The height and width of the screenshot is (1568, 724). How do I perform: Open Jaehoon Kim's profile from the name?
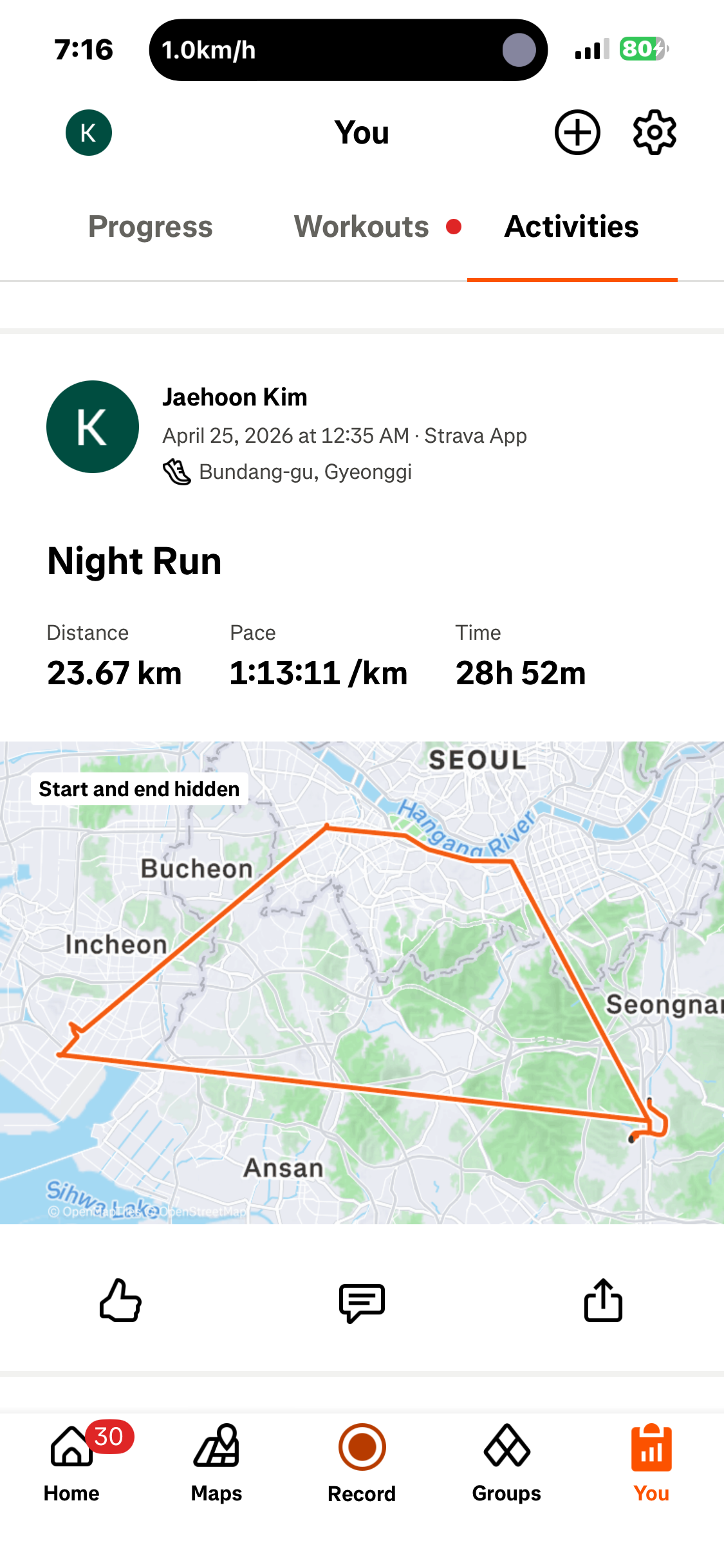point(235,397)
